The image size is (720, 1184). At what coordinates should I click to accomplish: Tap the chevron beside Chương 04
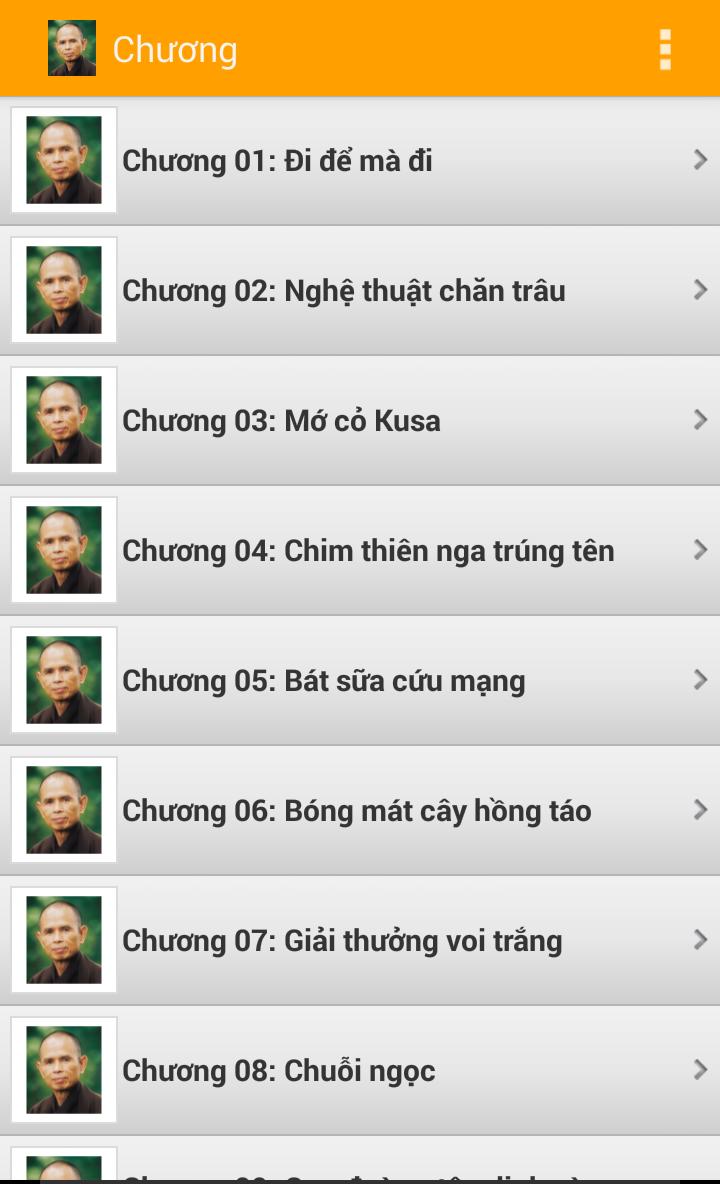click(x=700, y=550)
